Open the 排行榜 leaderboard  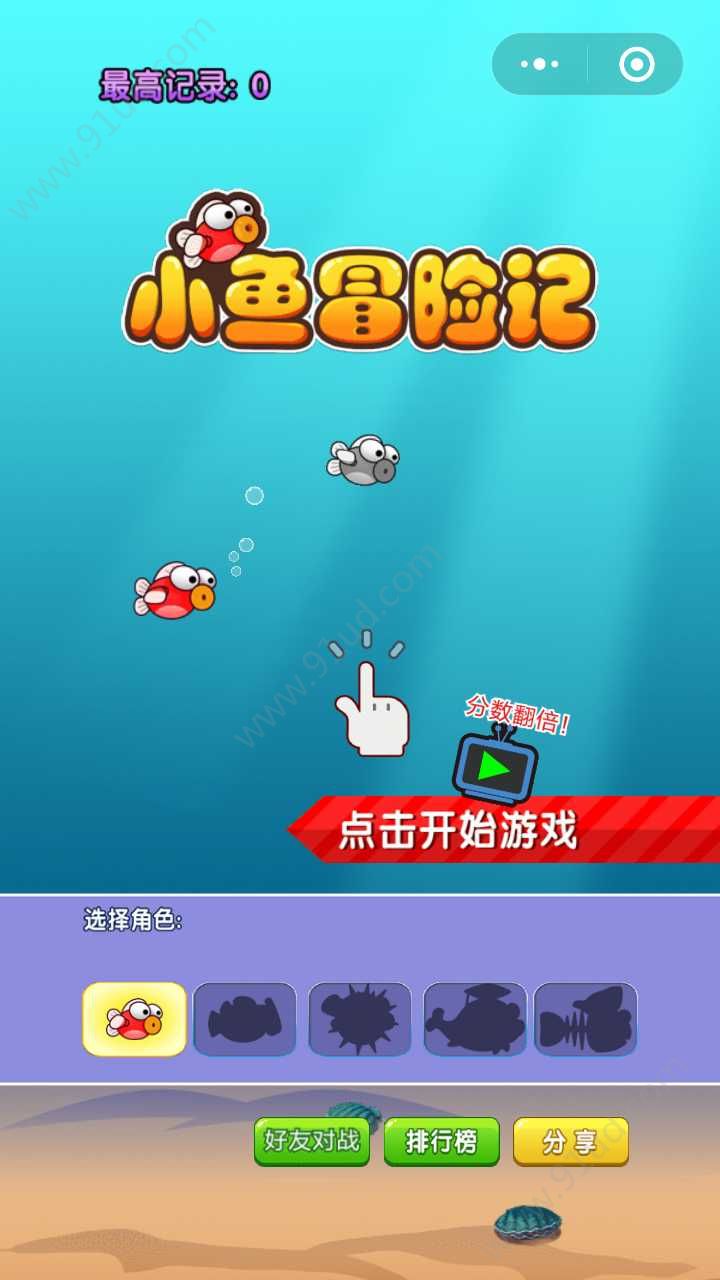441,1141
